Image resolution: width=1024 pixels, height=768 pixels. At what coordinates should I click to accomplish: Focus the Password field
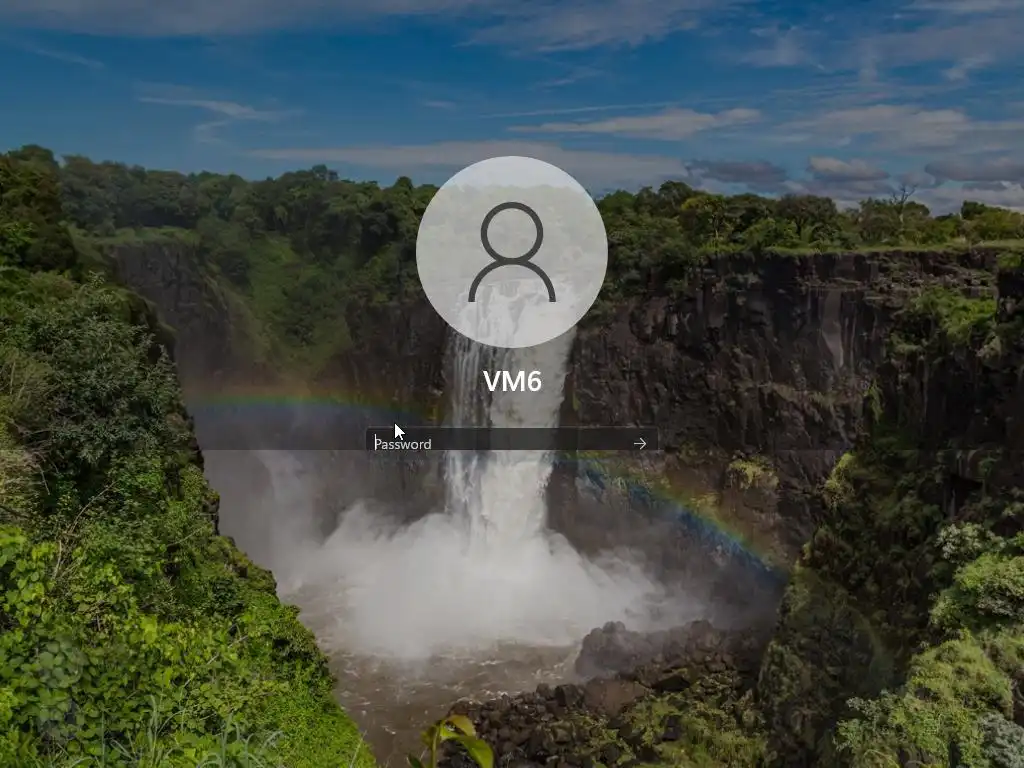495,443
